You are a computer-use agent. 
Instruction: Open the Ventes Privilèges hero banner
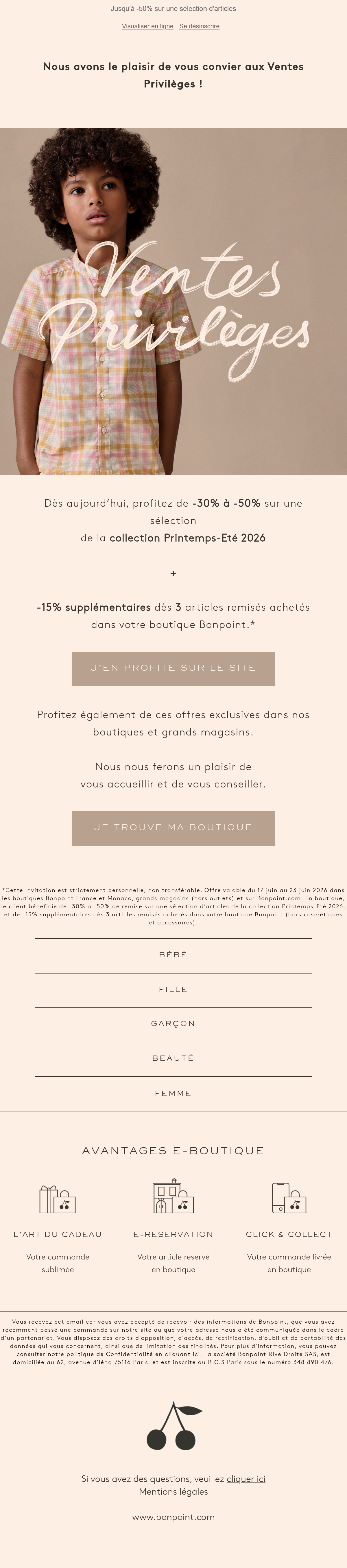[x=173, y=301]
